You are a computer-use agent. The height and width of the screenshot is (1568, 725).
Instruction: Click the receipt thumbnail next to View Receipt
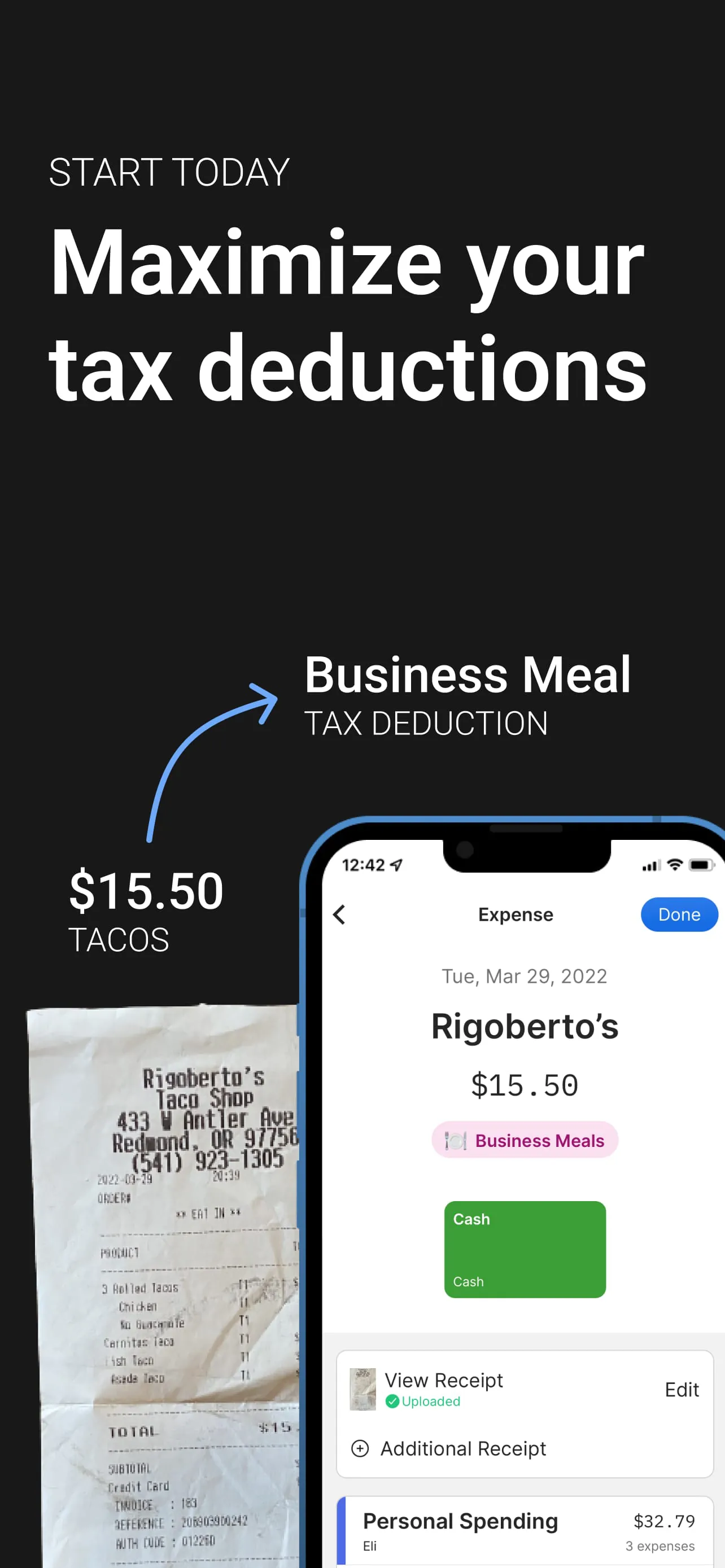pos(364,1390)
